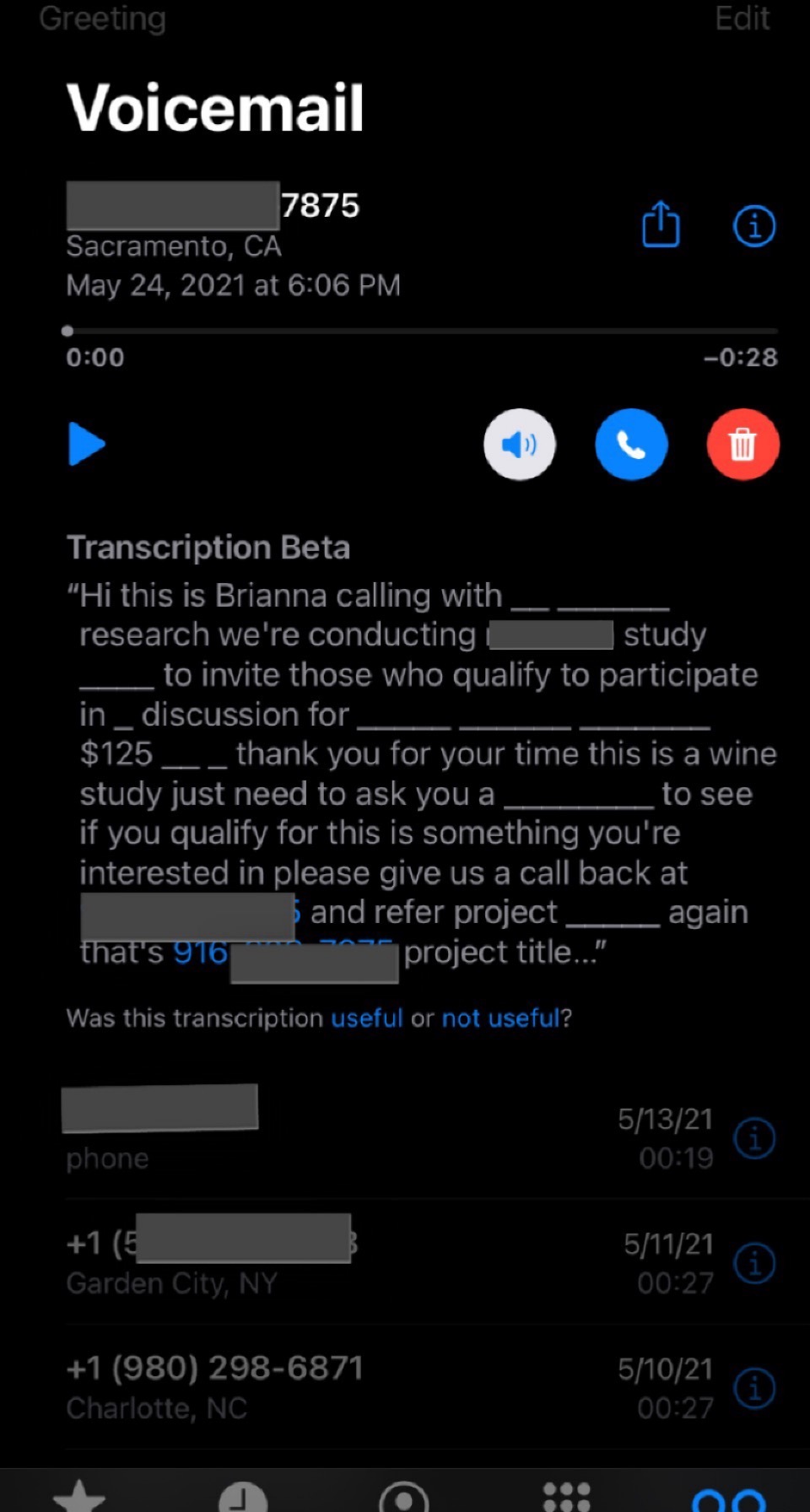Share the Sacramento voicemail

pos(661,224)
